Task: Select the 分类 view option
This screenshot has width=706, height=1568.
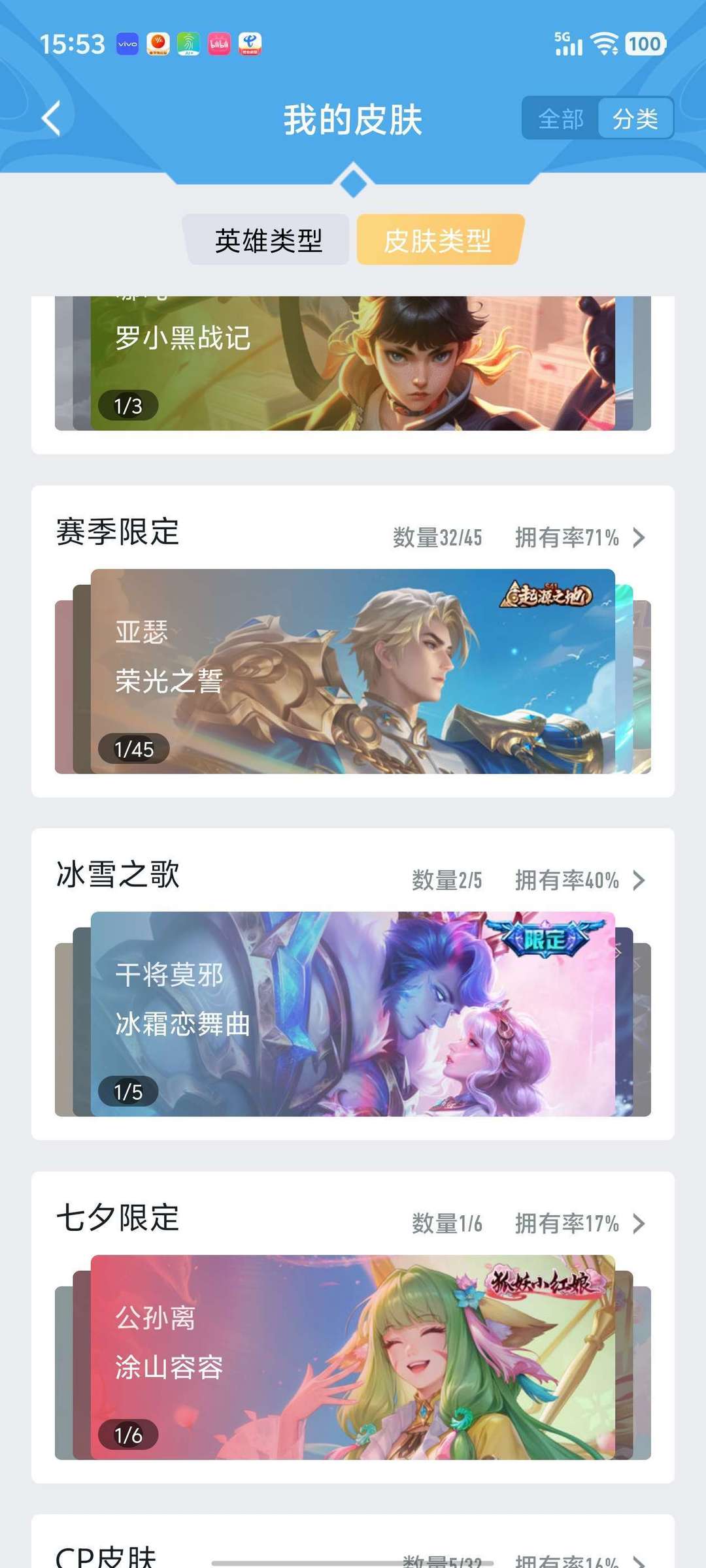Action: (x=635, y=118)
